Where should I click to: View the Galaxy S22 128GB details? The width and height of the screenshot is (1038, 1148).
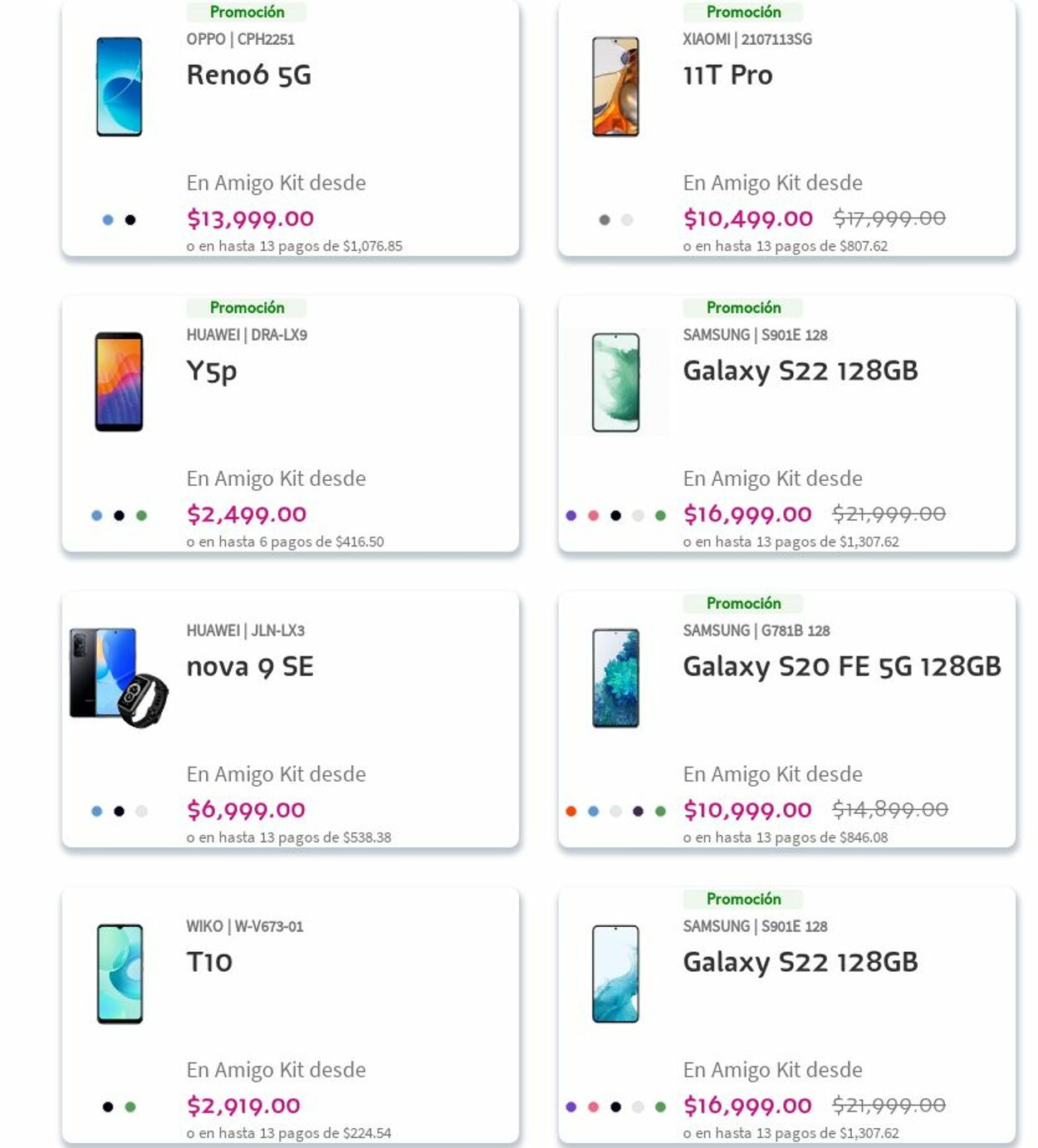coord(799,372)
